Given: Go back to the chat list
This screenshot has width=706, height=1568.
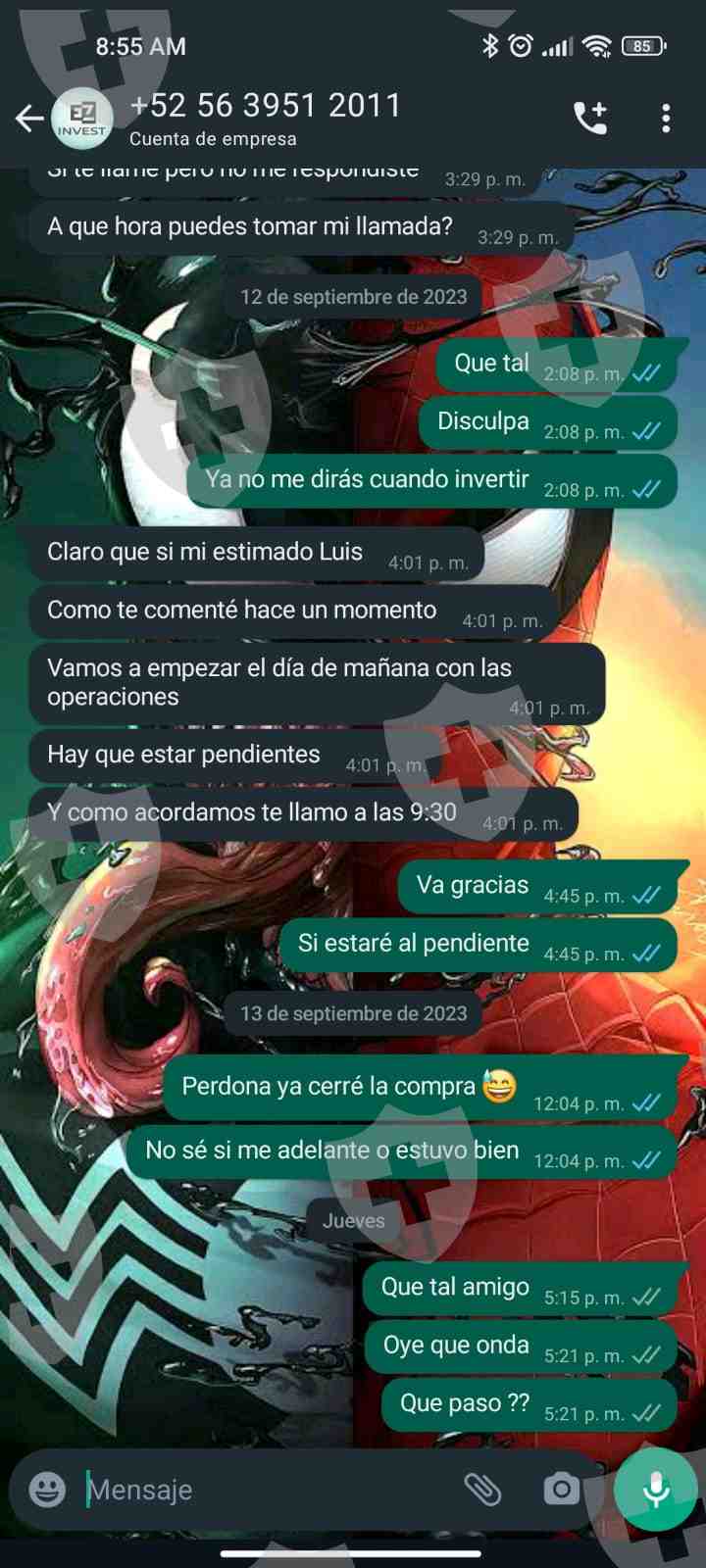Looking at the screenshot, I should tap(29, 119).
